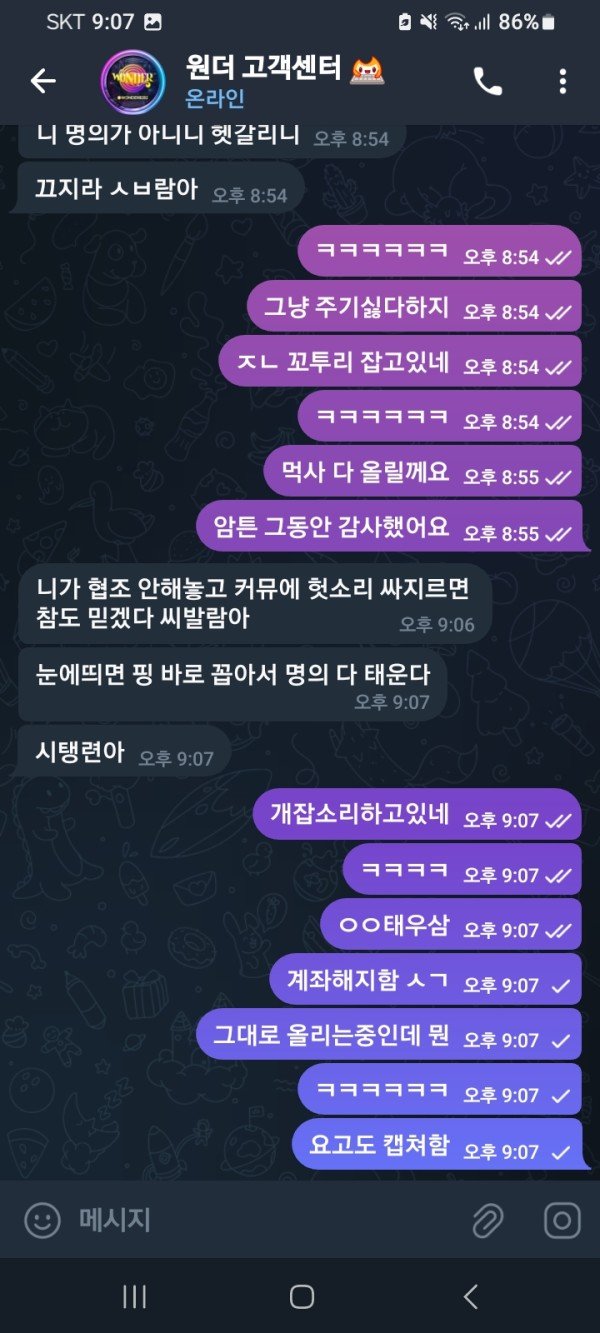
Task: Attach a file with the paperclip
Action: (x=488, y=1220)
